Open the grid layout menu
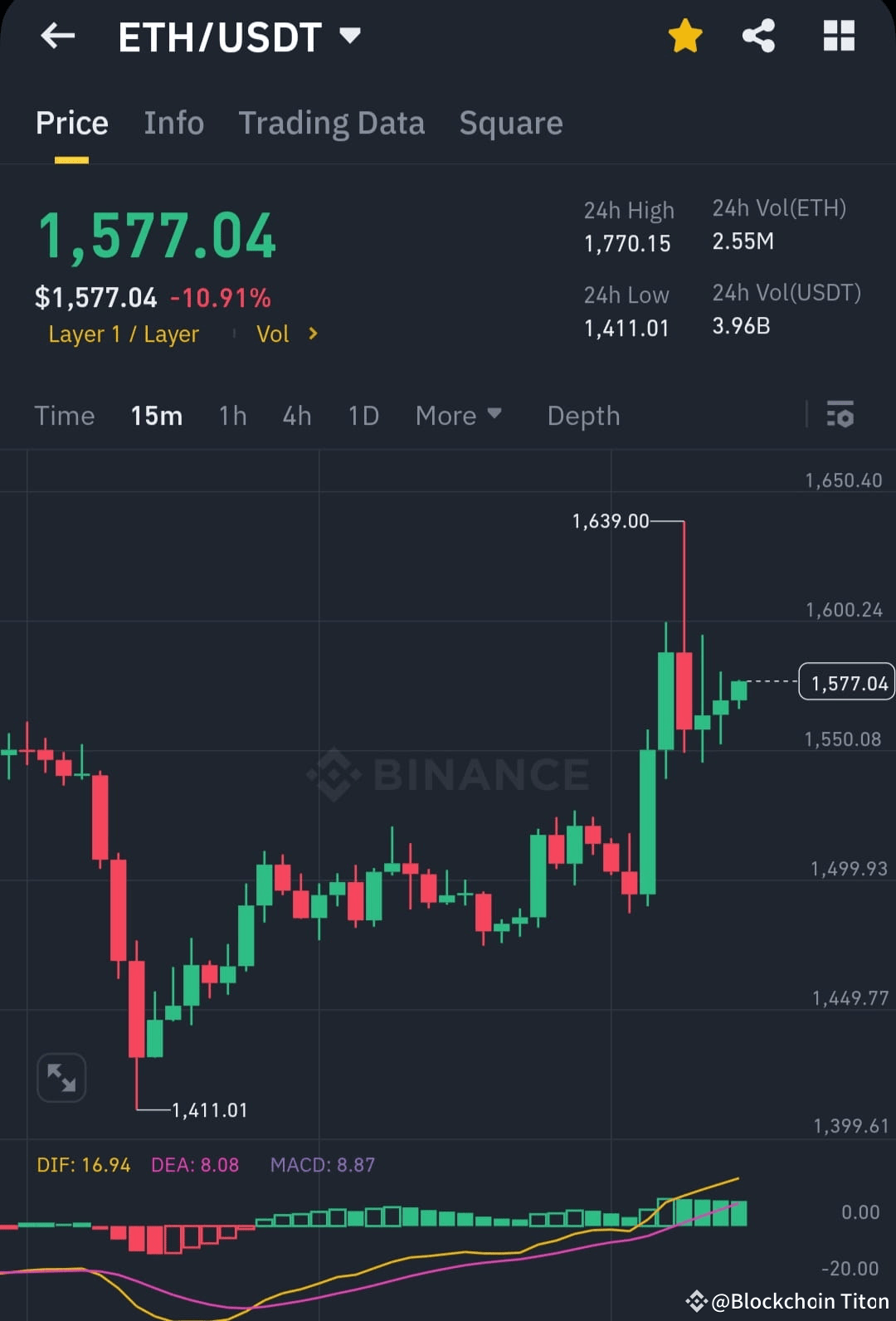This screenshot has height=1321, width=896. pos(838,36)
